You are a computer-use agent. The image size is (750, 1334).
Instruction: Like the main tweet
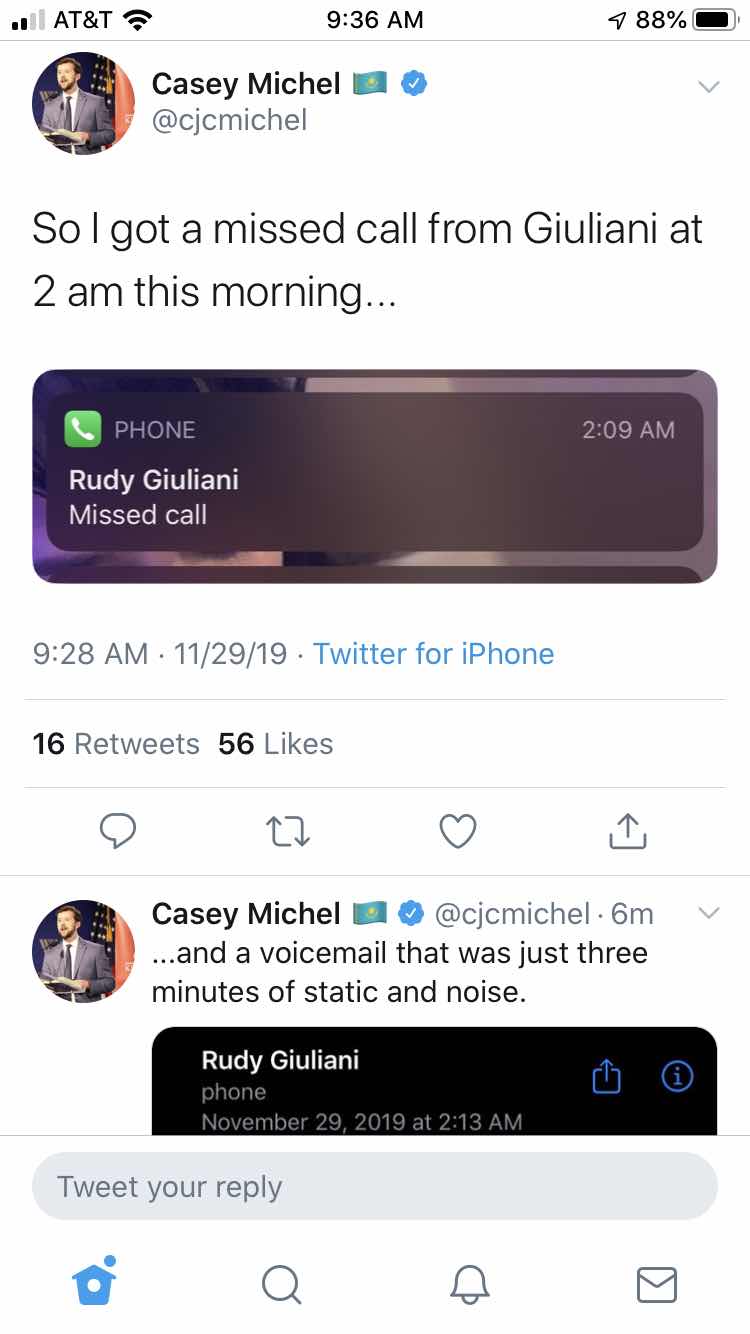point(458,831)
